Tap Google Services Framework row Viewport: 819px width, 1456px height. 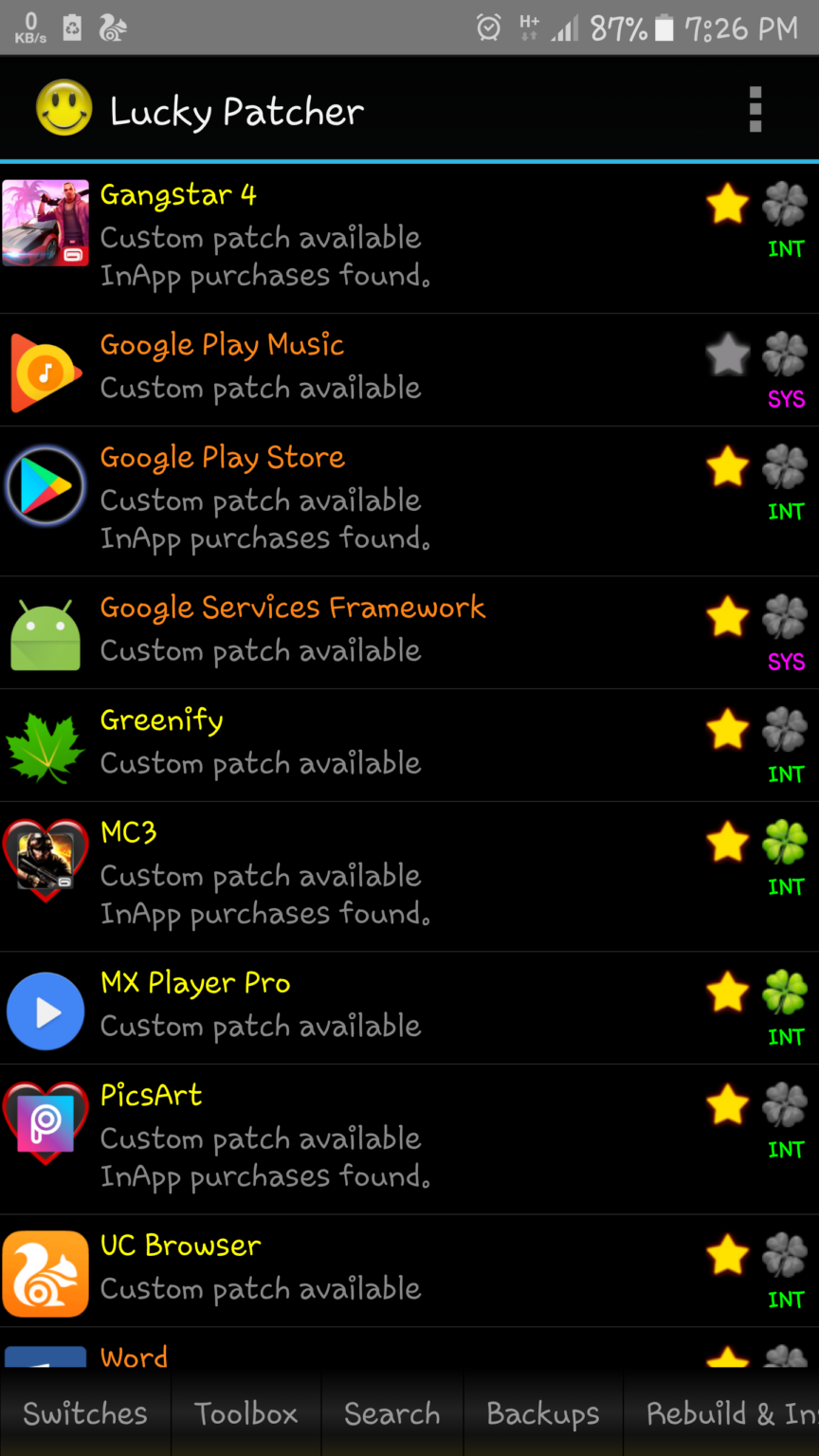click(x=379, y=631)
